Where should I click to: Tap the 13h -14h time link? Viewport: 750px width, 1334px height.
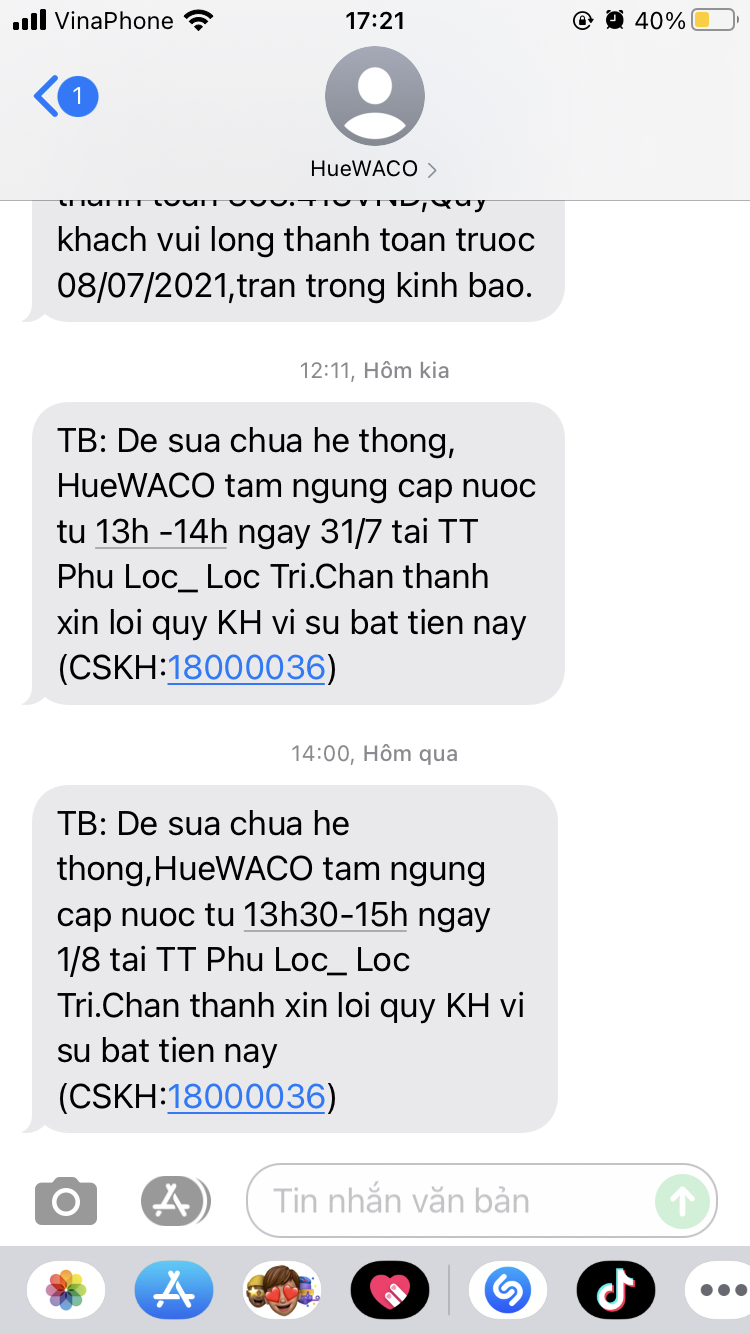coord(161,532)
